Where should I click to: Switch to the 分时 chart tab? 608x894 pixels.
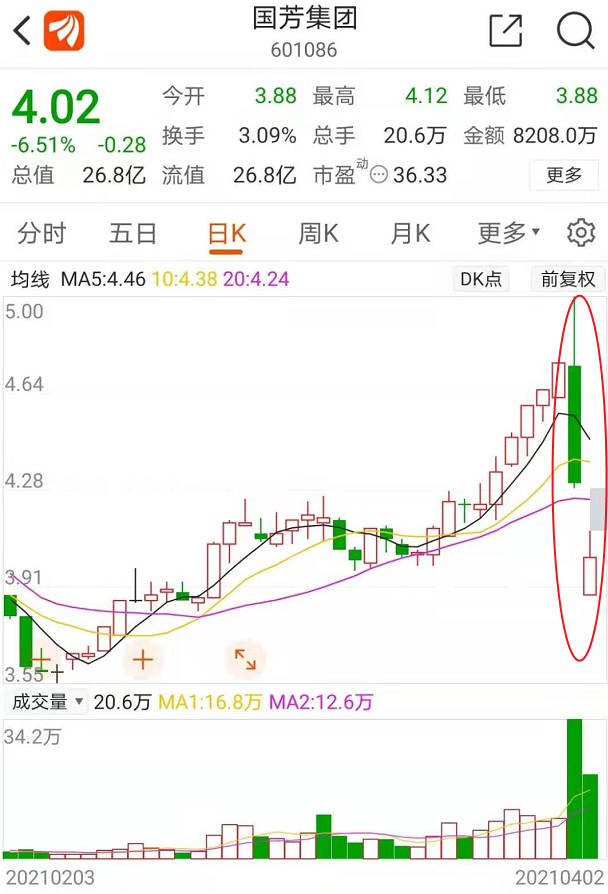[42, 234]
